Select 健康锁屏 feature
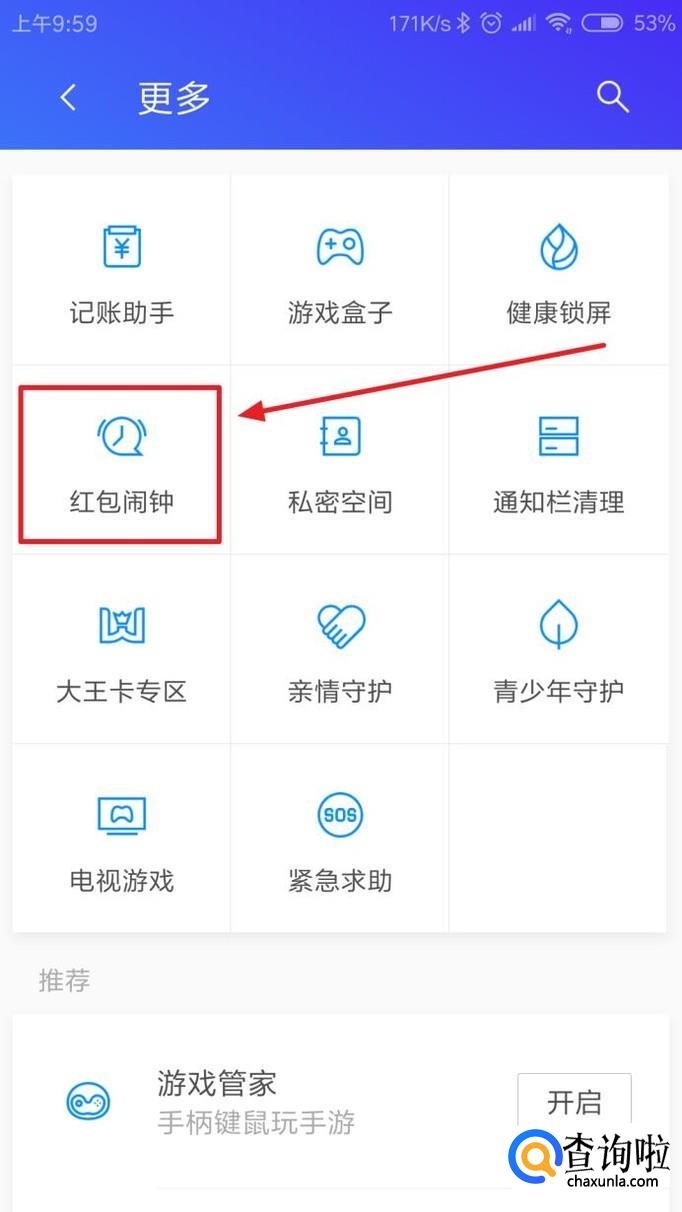Screen dimensions: 682x1212 coord(558,272)
